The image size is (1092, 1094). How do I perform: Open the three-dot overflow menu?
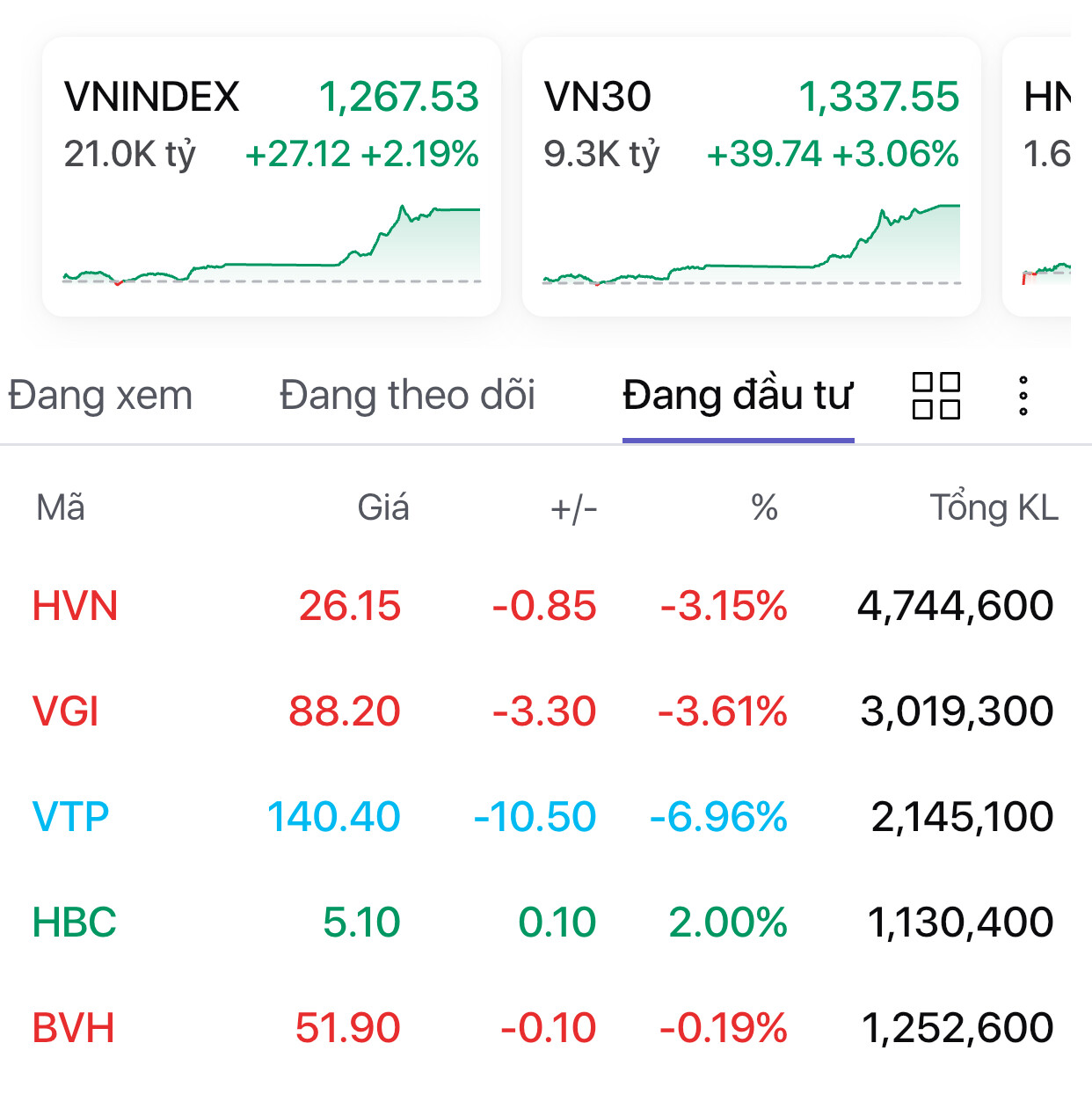1023,396
